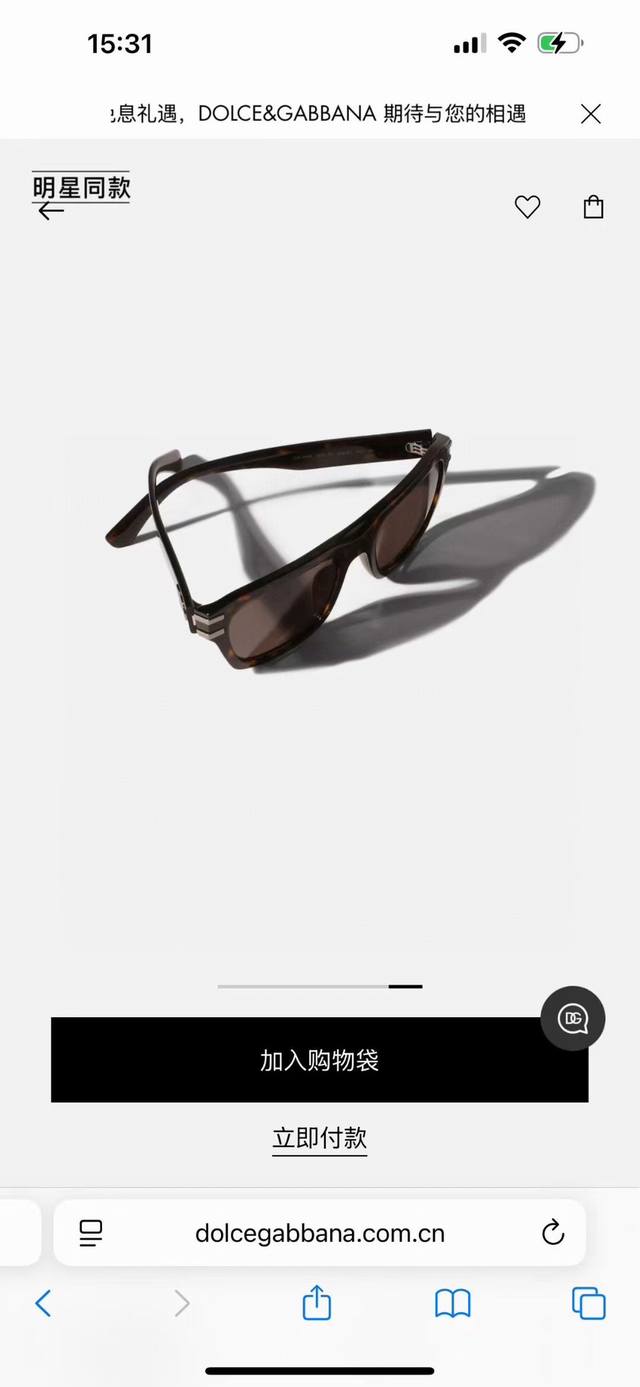The width and height of the screenshot is (640, 1387).
Task: Reload the page in Safari
Action: click(553, 1233)
